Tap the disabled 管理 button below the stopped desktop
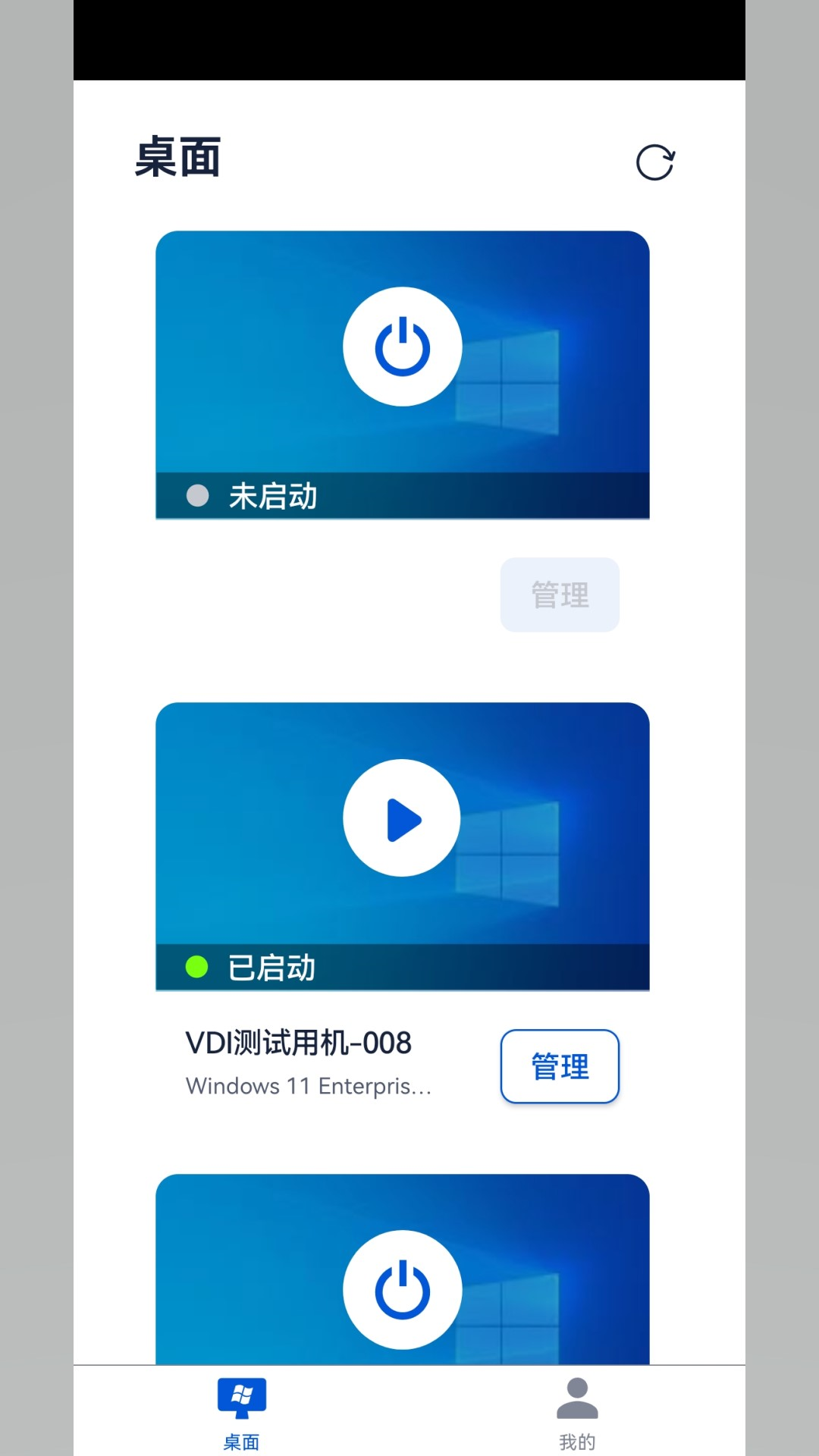 pyautogui.click(x=560, y=595)
